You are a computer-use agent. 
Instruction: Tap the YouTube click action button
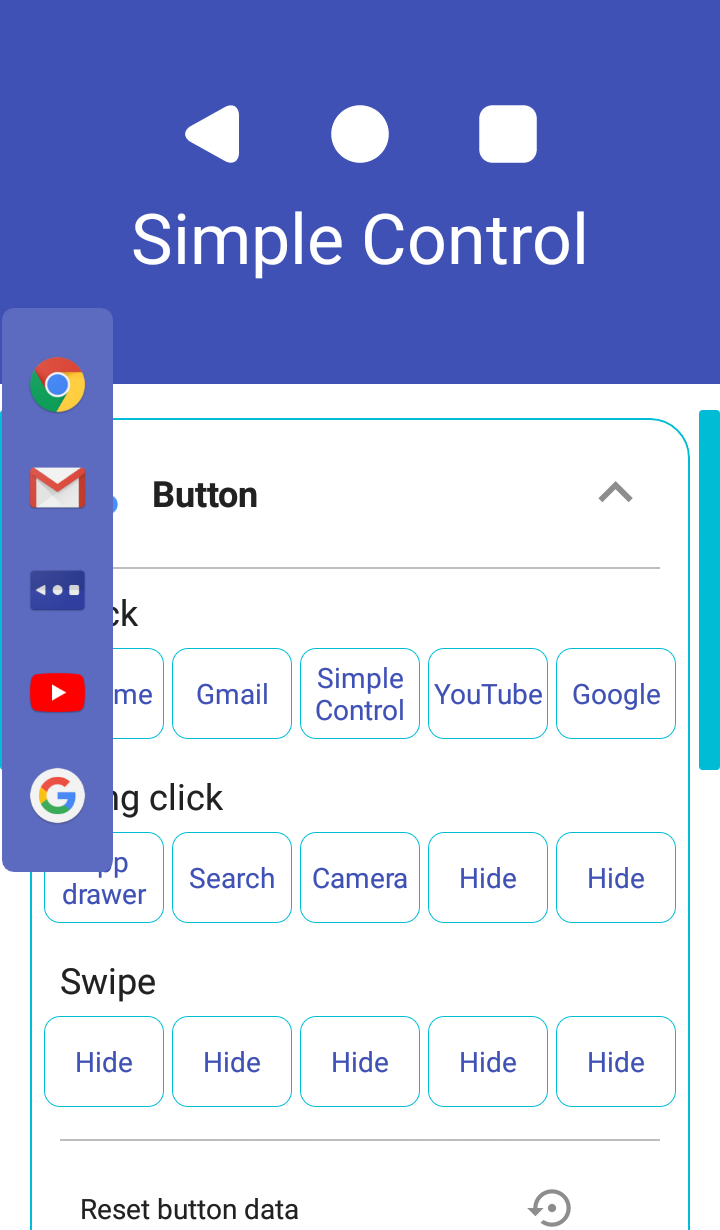(x=488, y=694)
